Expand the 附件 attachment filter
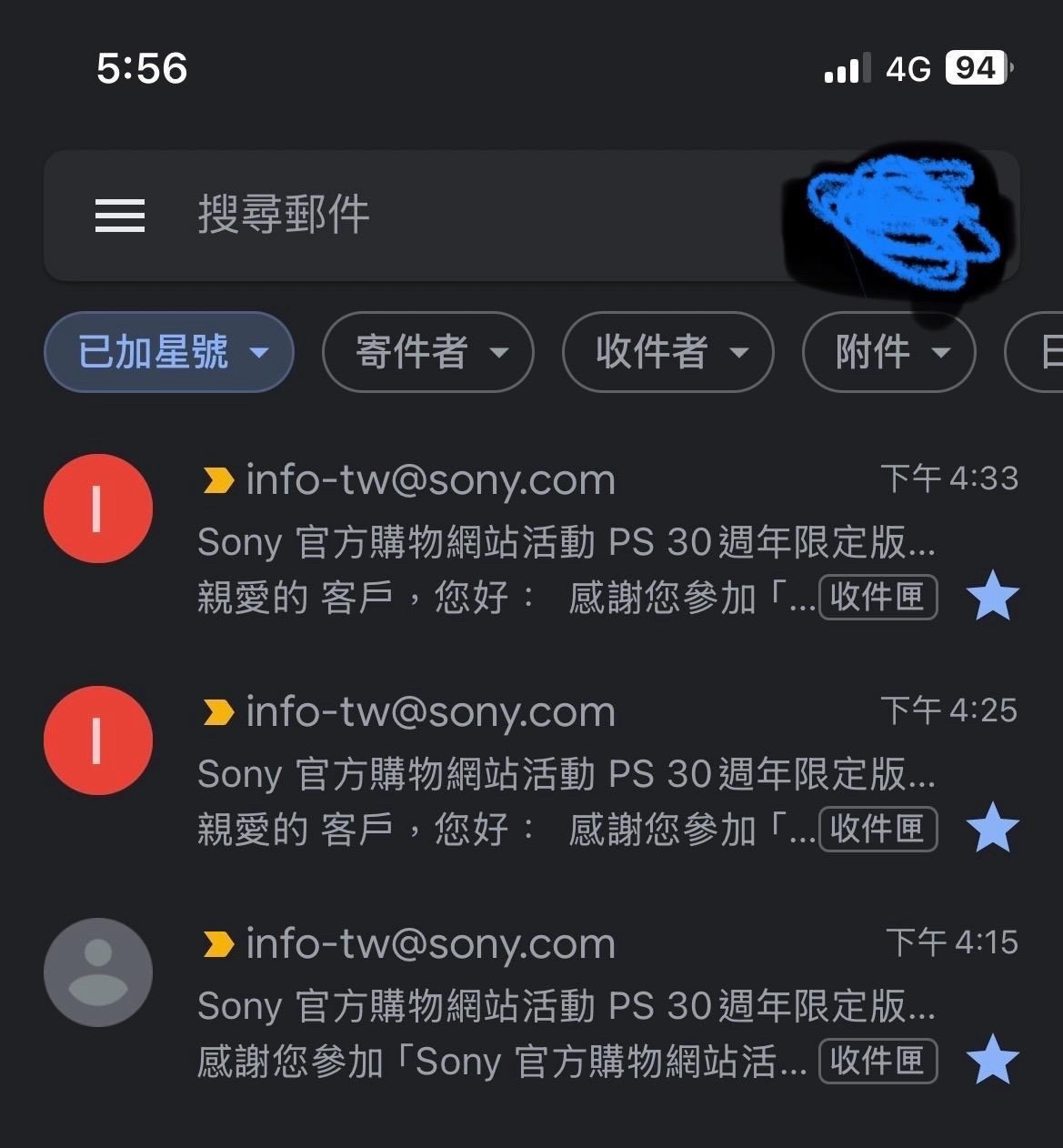Screen dimensions: 1063x1148 click(x=888, y=352)
